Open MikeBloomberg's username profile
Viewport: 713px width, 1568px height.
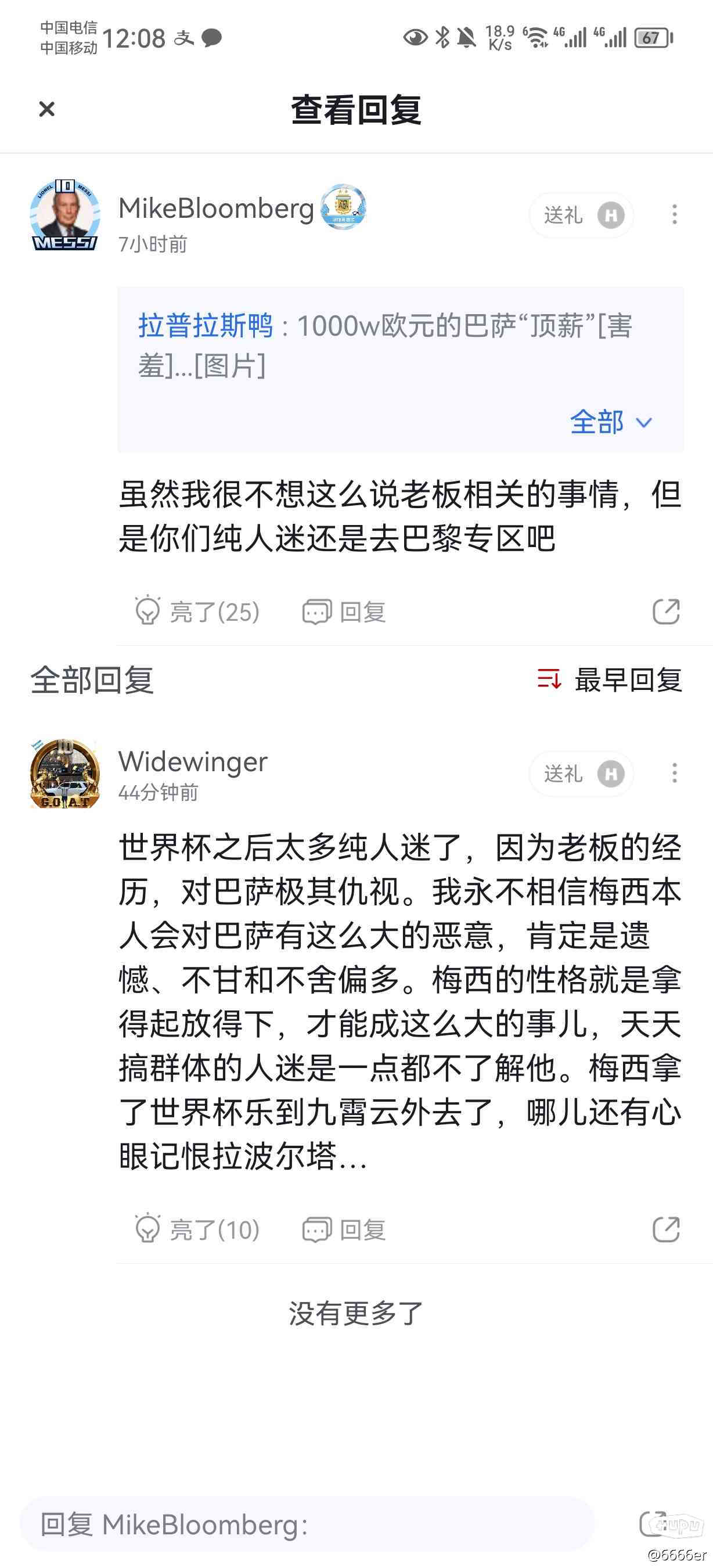coord(216,209)
